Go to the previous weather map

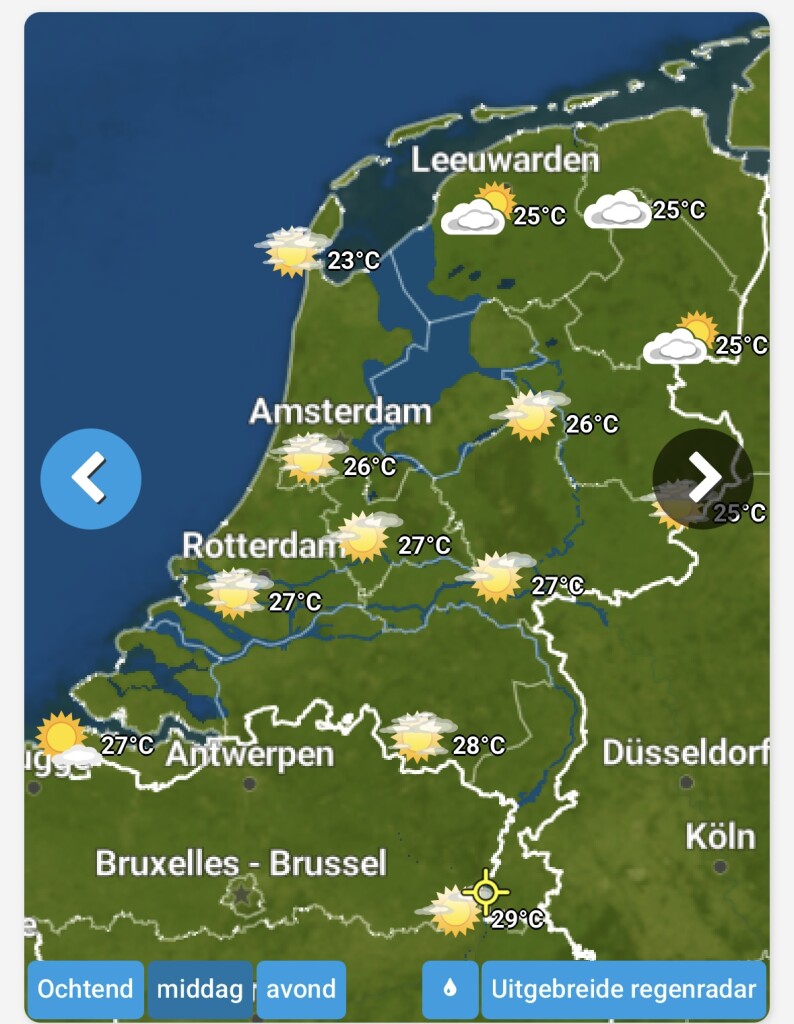click(90, 479)
